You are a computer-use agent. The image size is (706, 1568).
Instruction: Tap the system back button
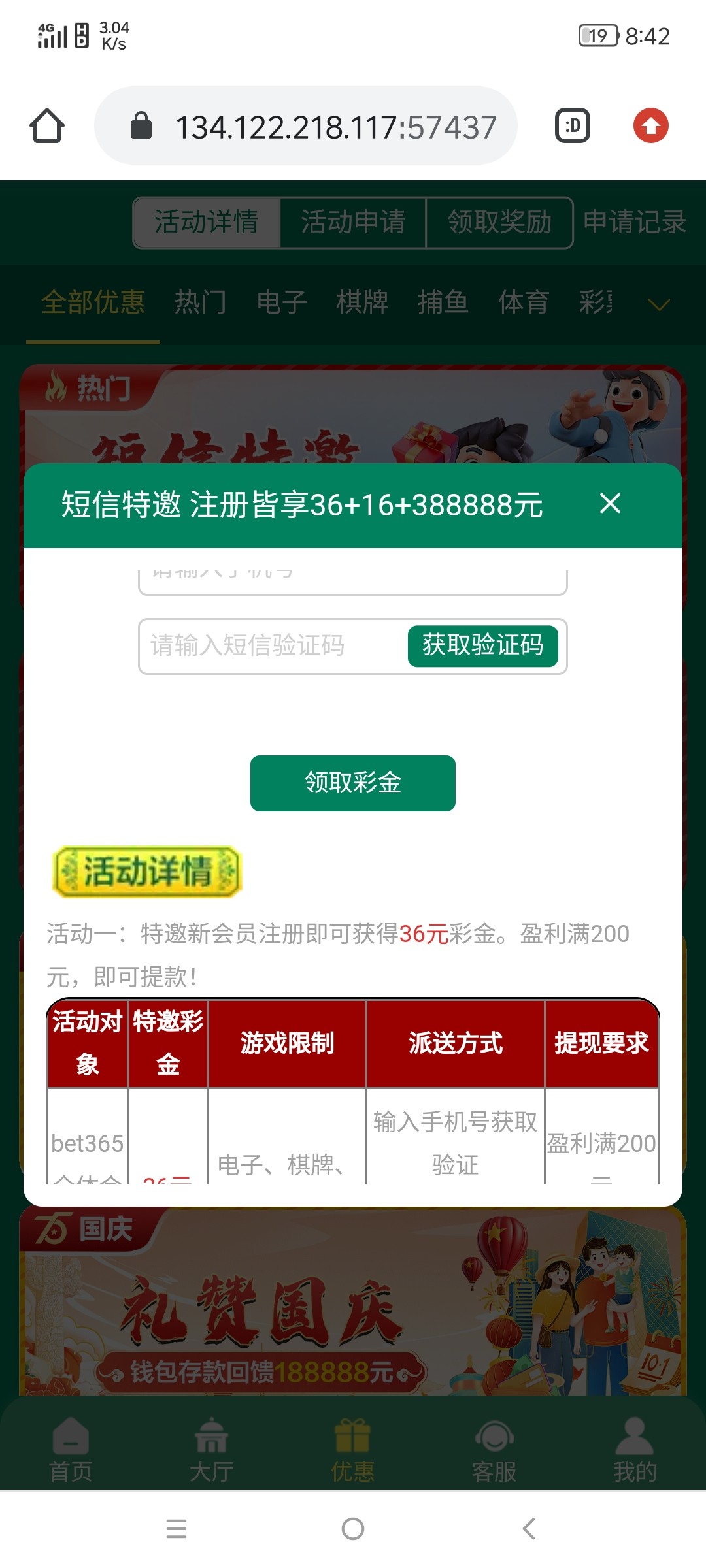pyautogui.click(x=529, y=1529)
